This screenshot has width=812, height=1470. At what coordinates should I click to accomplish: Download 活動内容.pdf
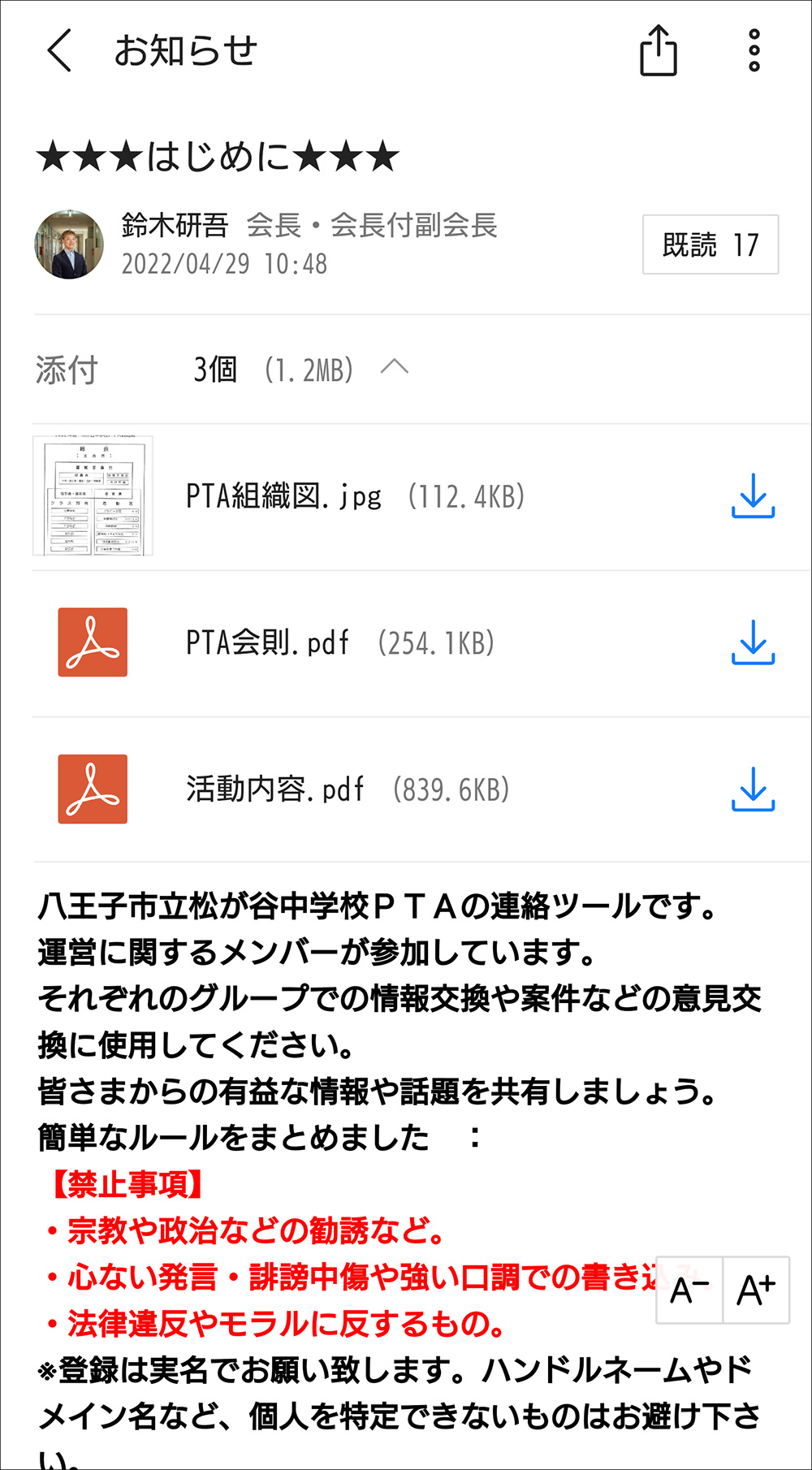(x=753, y=789)
